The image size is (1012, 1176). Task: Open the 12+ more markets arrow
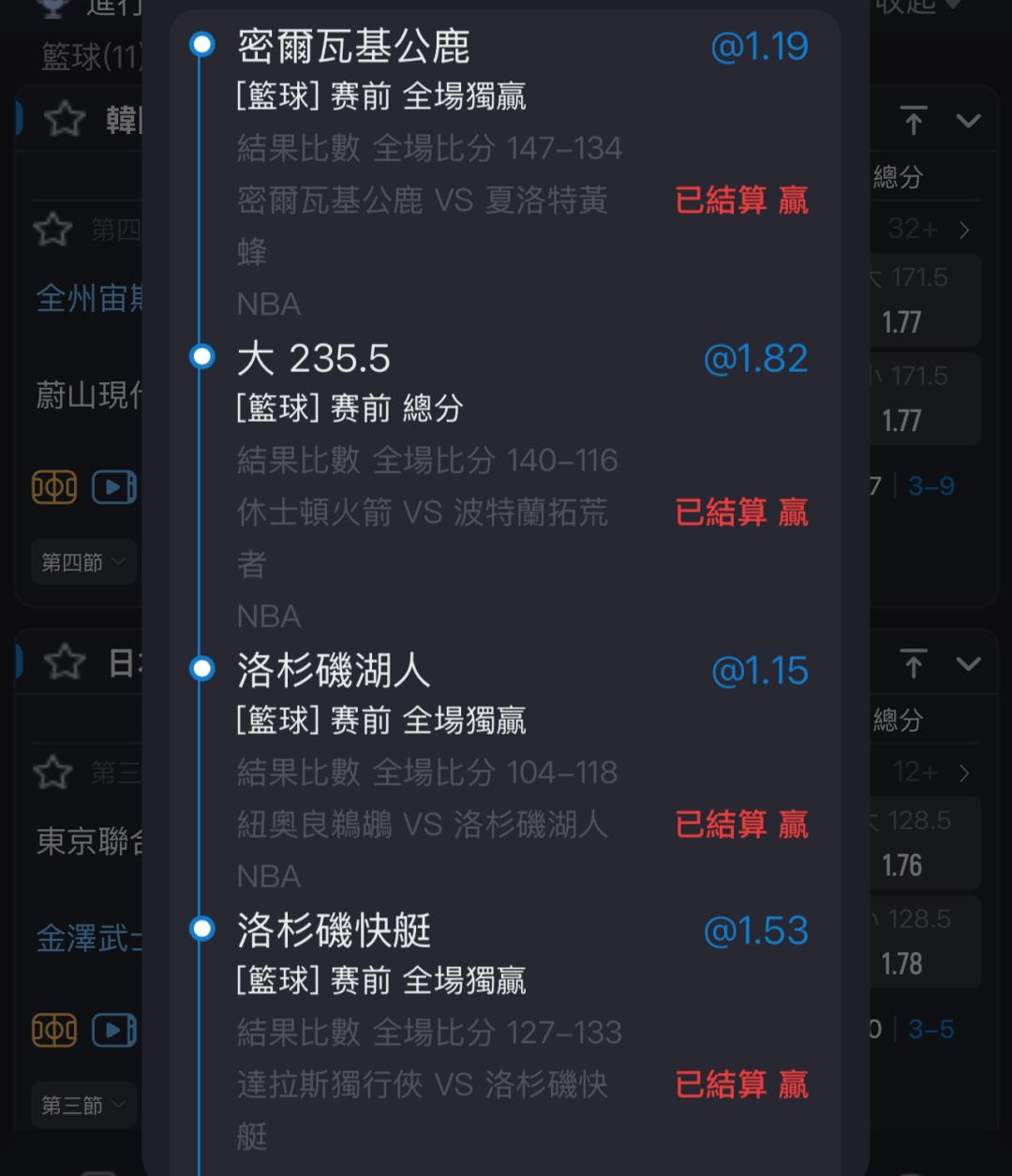pos(964,774)
